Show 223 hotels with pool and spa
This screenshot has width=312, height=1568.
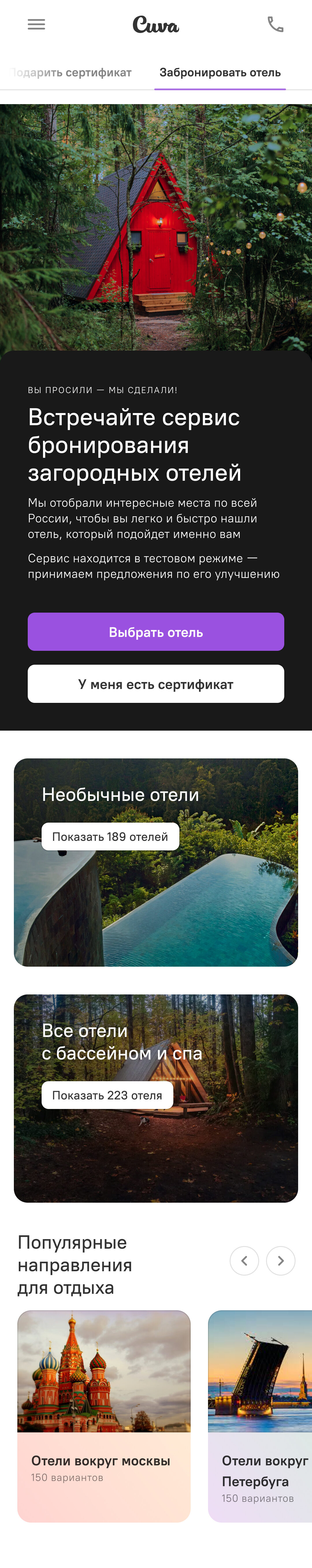click(x=107, y=1095)
